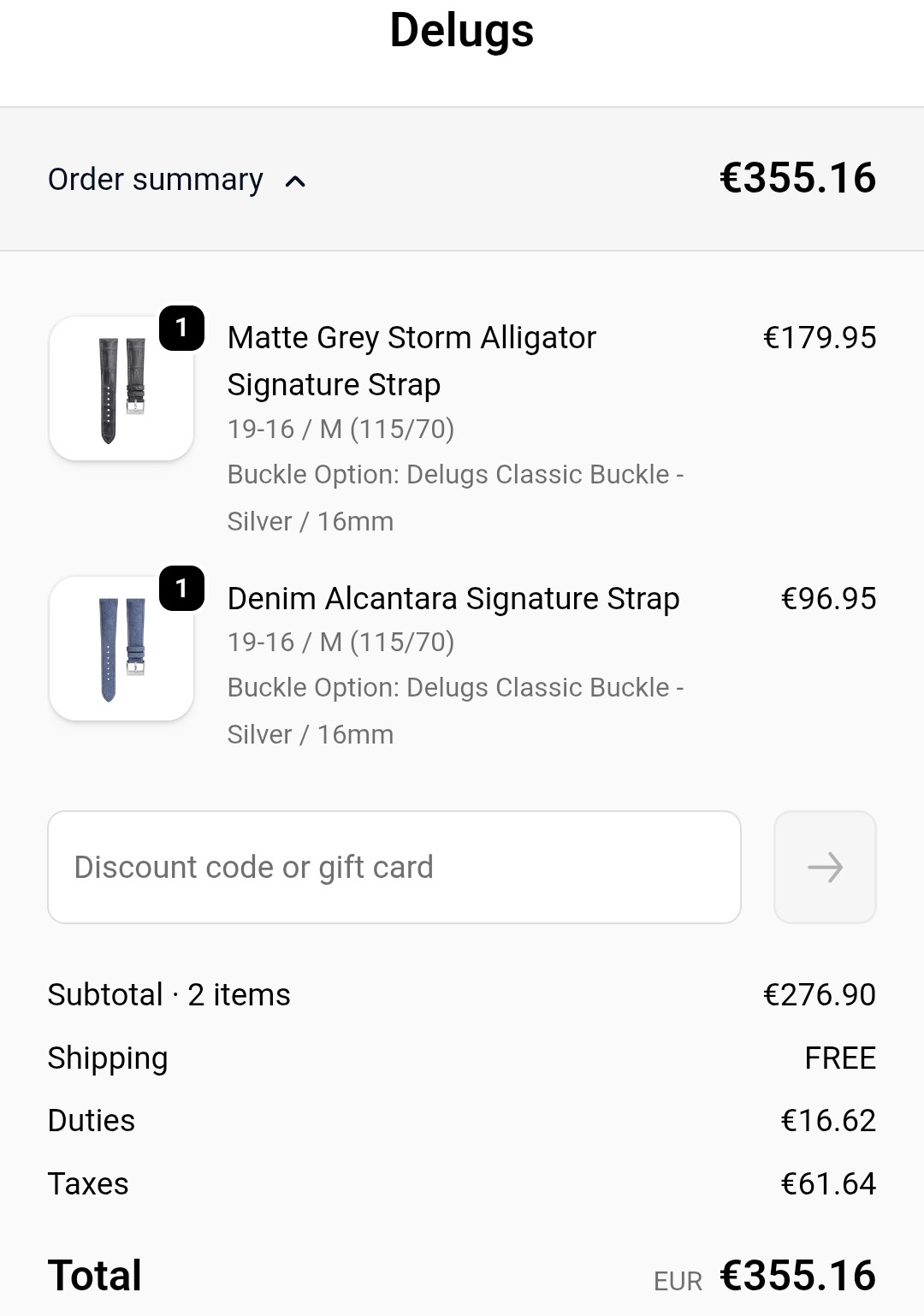Focus the discount code or gift card field

point(394,867)
